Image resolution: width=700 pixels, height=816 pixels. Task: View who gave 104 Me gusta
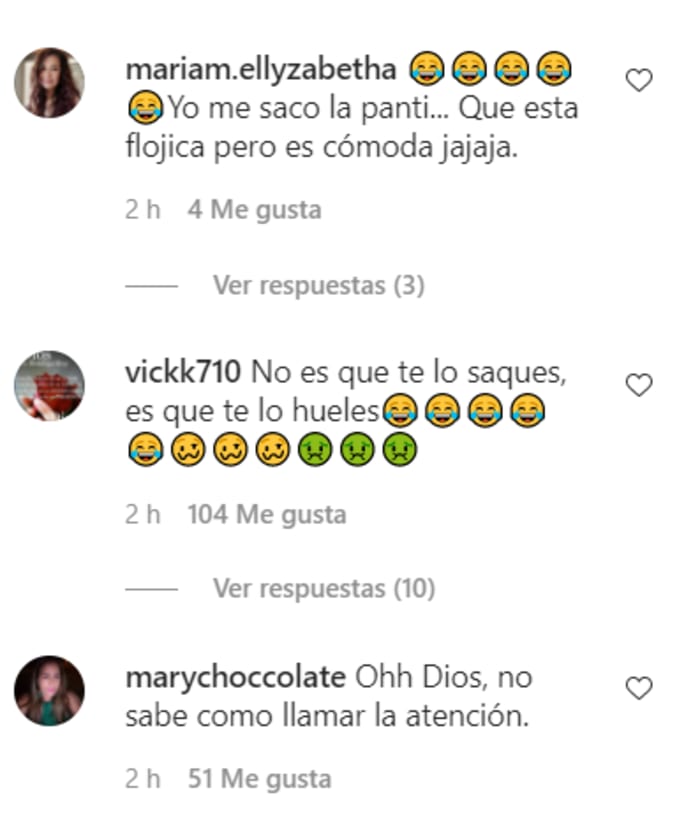(x=266, y=514)
